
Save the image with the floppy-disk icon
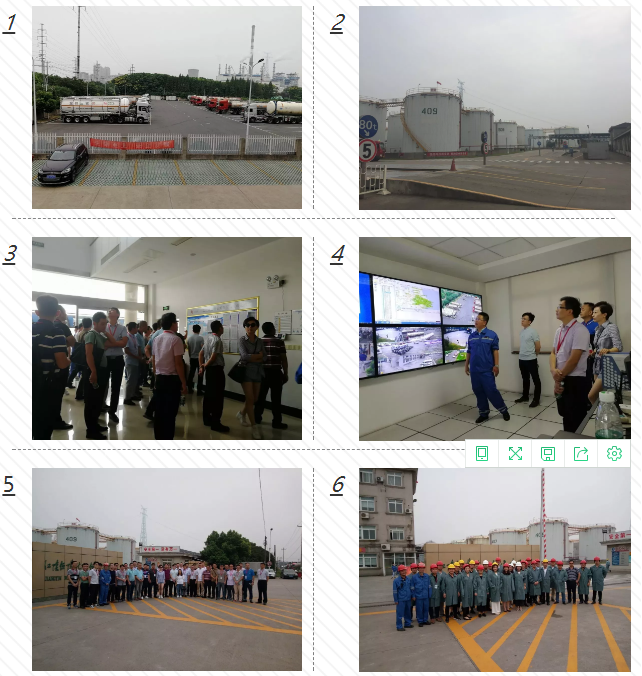click(x=548, y=454)
